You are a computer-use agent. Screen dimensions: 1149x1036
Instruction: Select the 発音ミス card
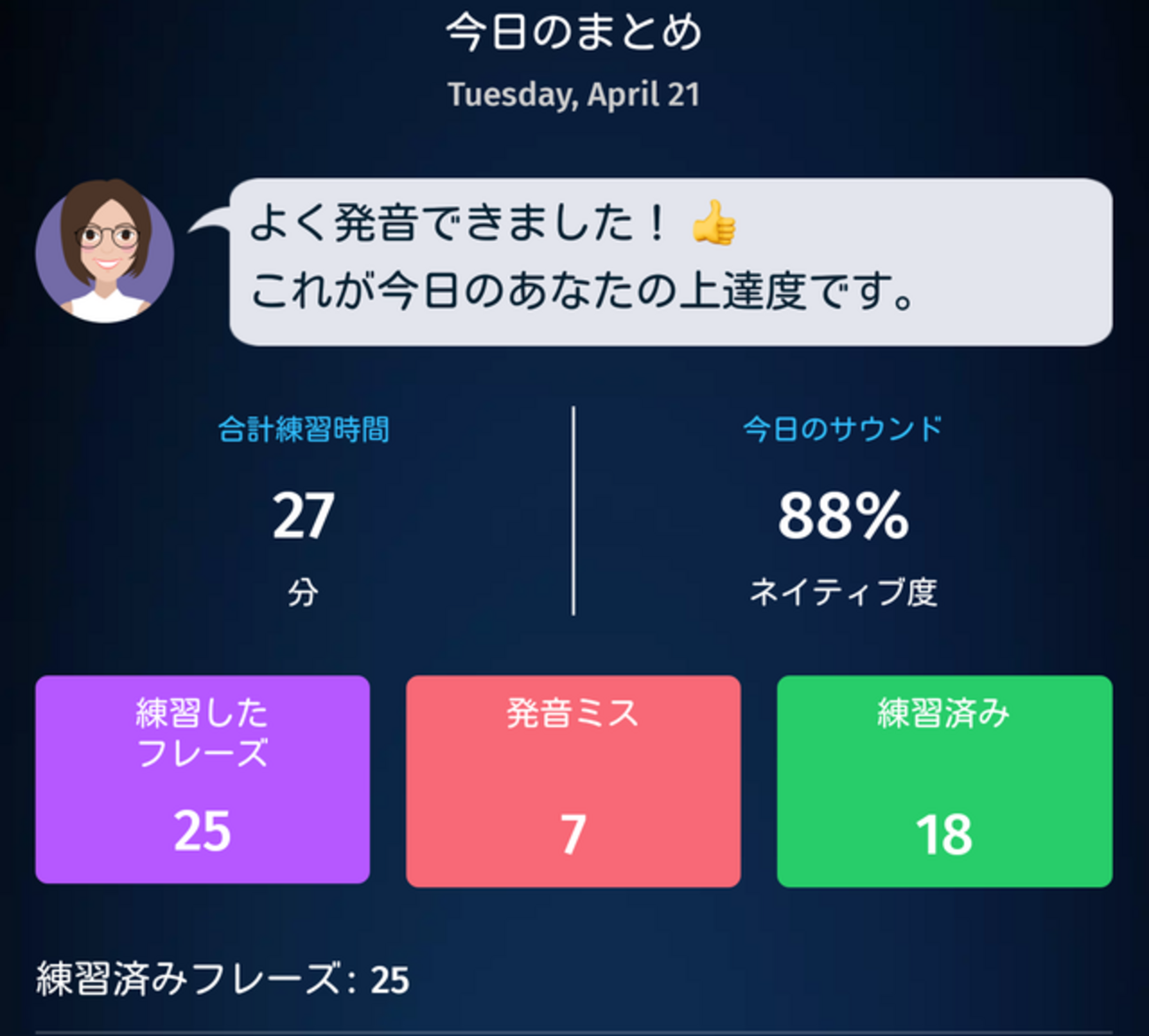click(x=573, y=781)
